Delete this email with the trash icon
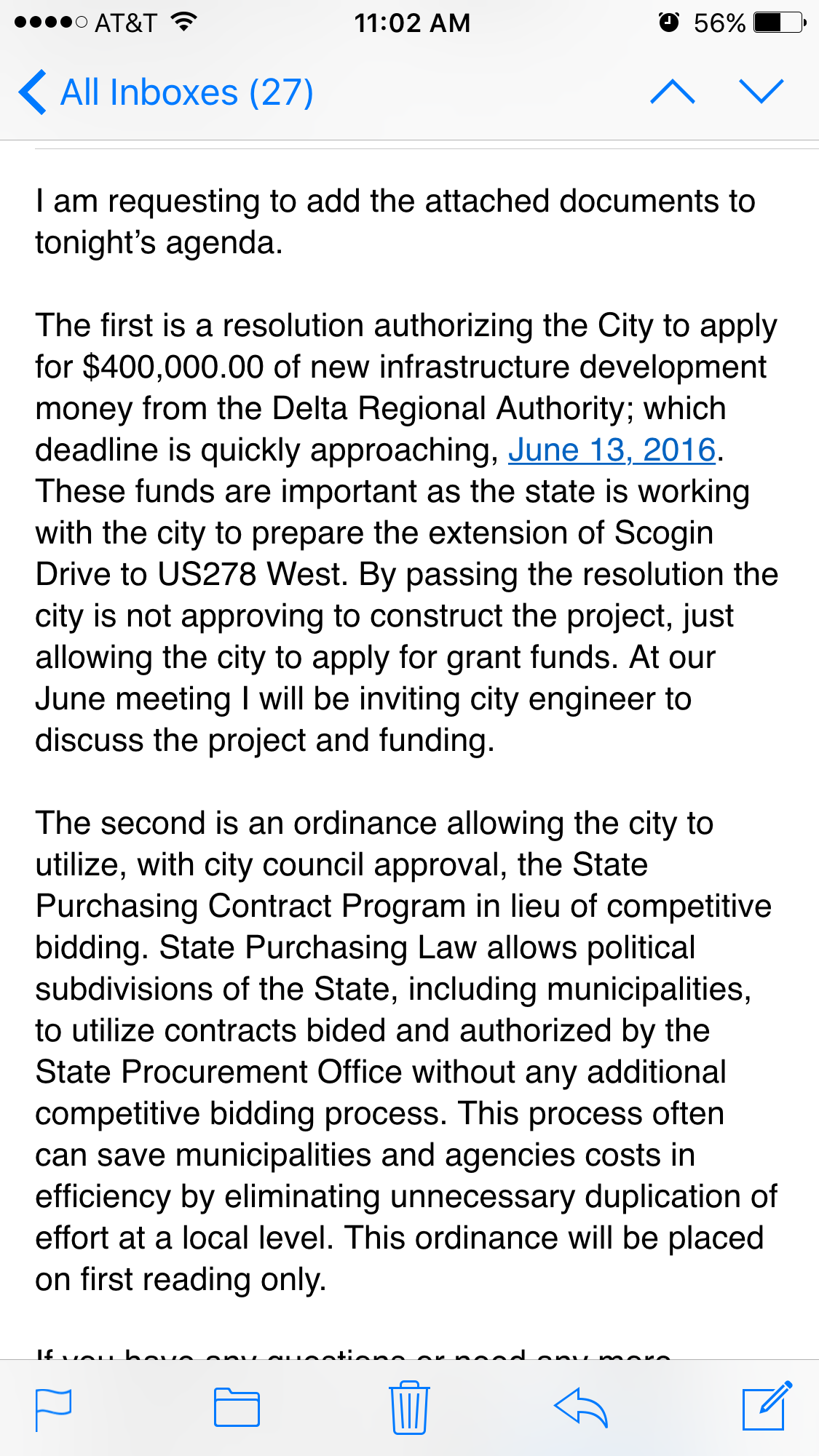 point(409,1407)
